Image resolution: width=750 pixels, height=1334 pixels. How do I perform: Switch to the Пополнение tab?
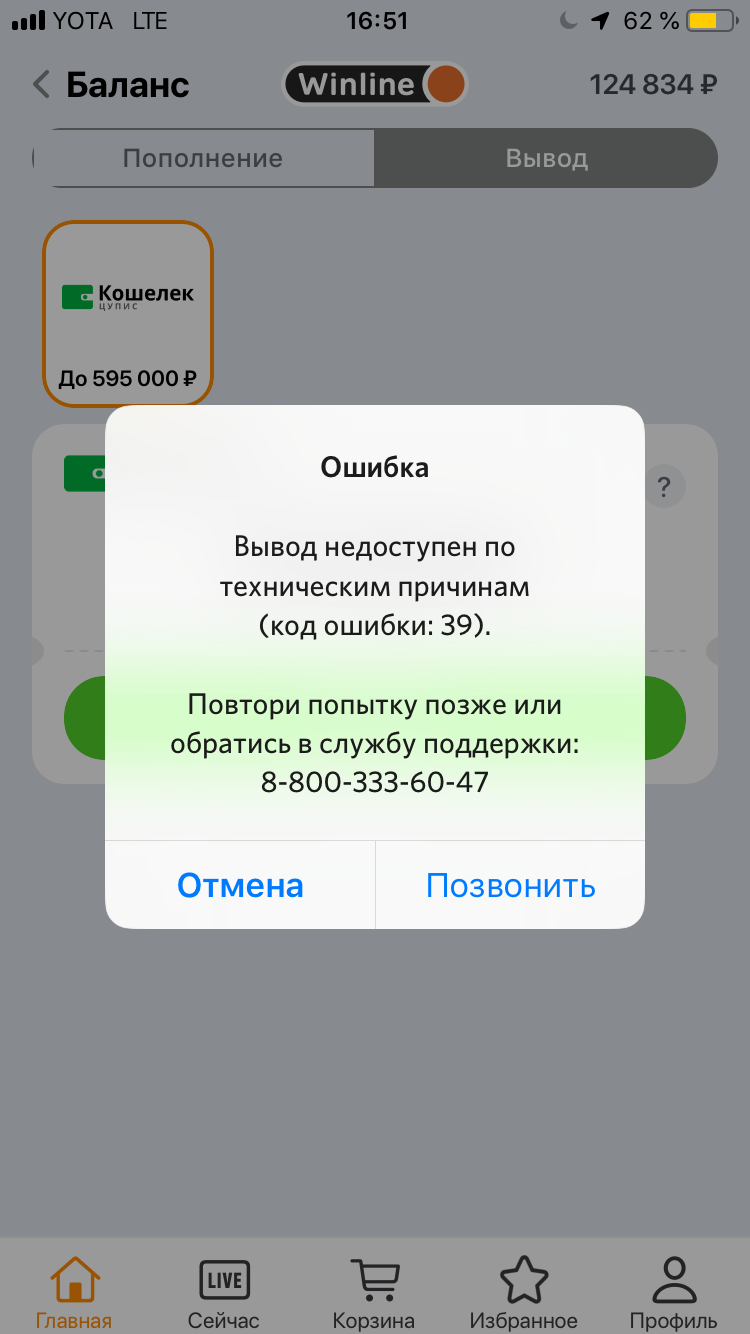[x=203, y=158]
